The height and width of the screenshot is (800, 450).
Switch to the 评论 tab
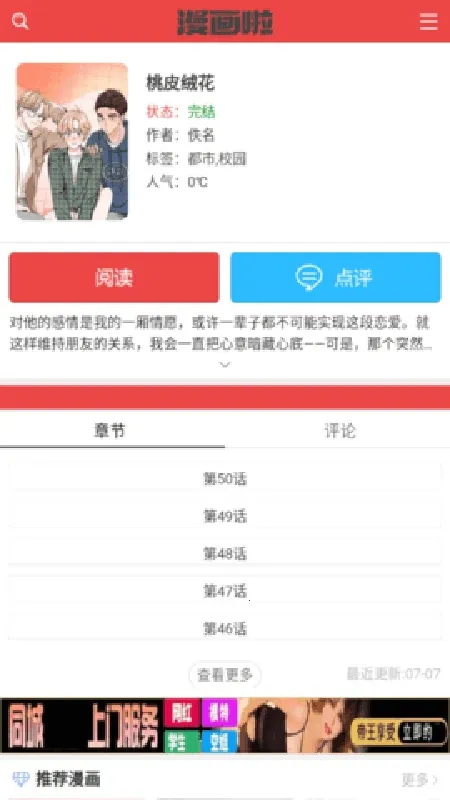(338, 431)
